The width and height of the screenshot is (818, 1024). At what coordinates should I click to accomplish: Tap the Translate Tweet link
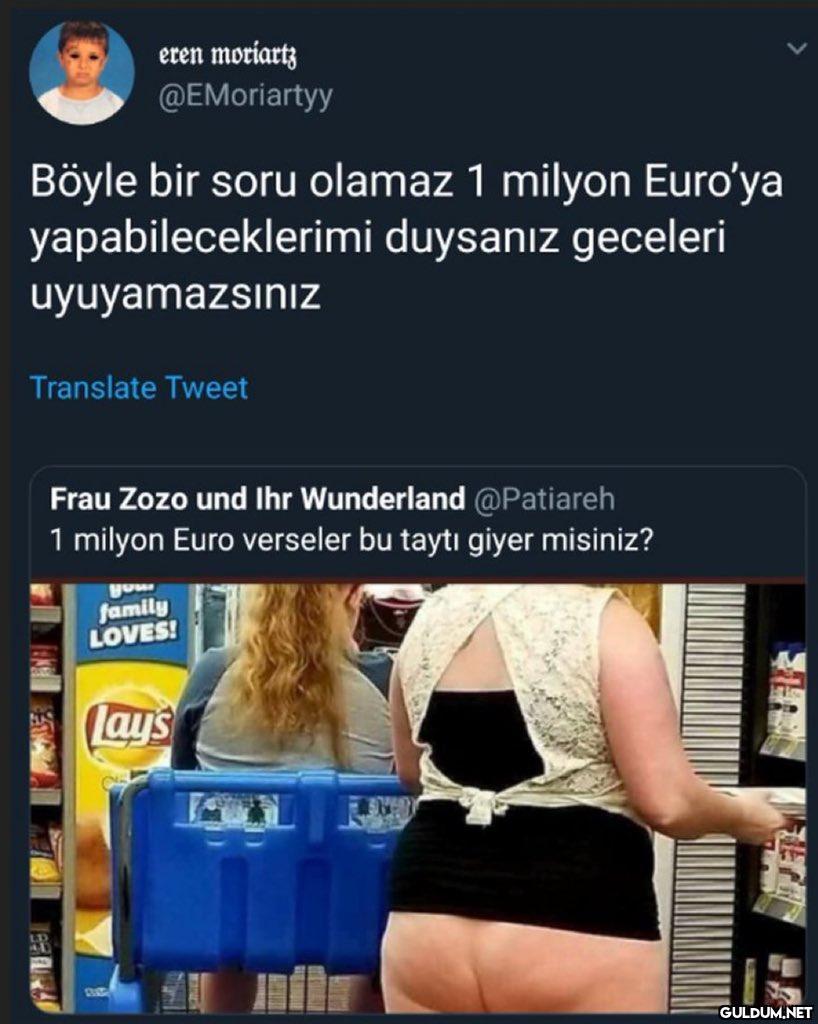pyautogui.click(x=139, y=387)
